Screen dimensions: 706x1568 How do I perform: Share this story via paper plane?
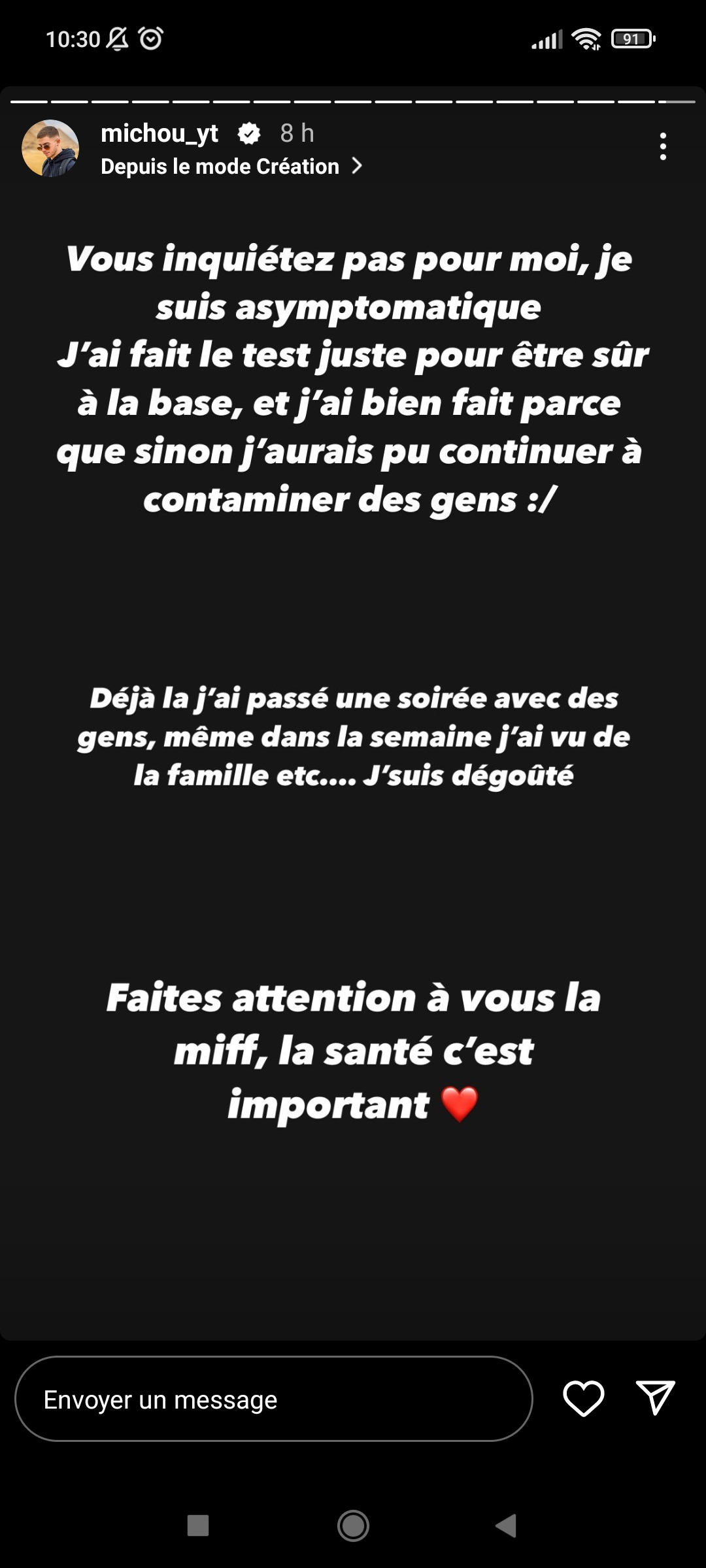(x=655, y=1397)
